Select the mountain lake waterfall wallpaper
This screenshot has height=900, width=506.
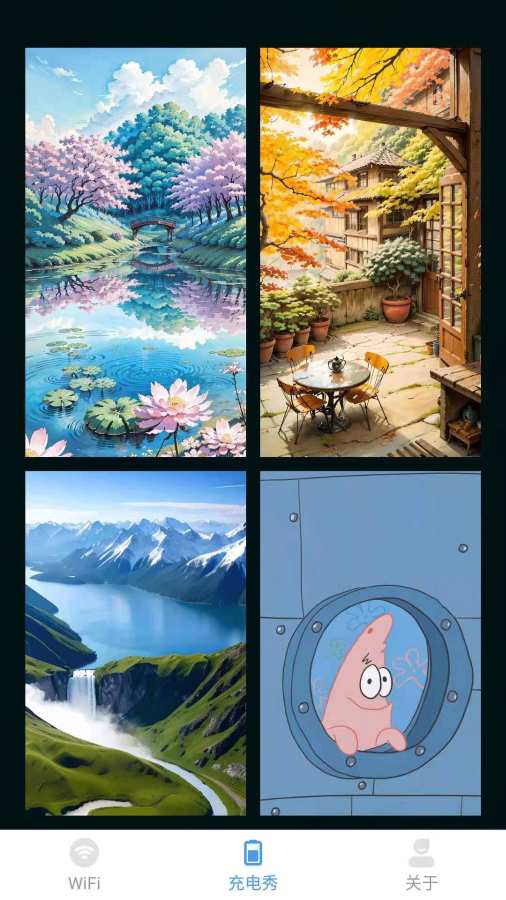[x=135, y=643]
